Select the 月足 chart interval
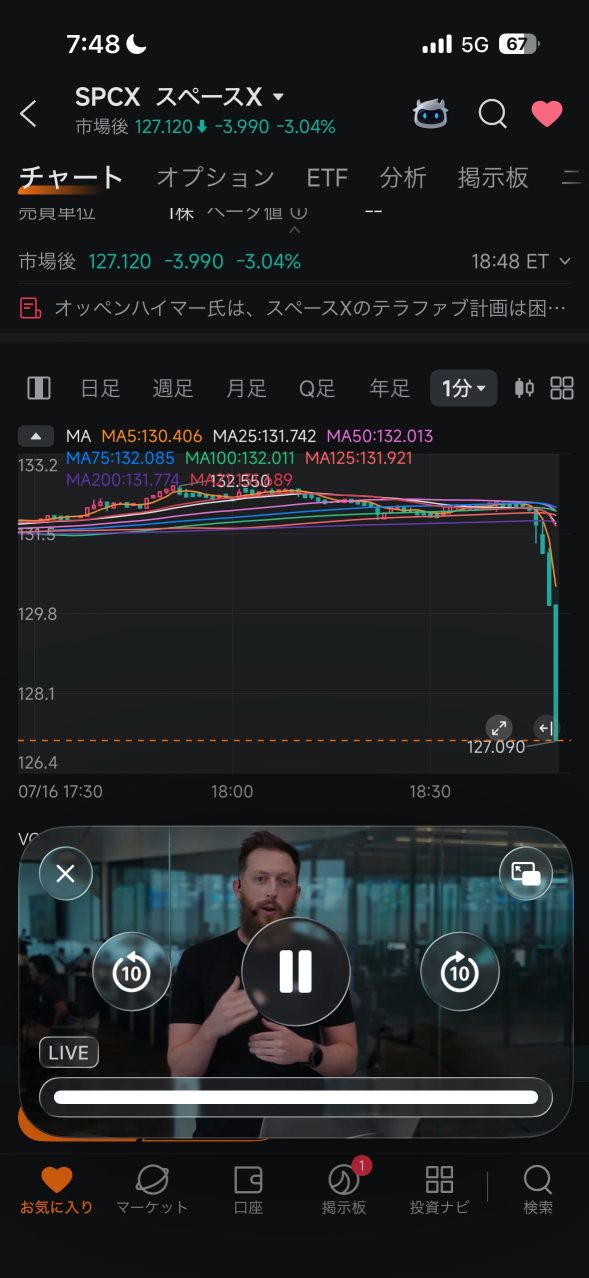 246,388
